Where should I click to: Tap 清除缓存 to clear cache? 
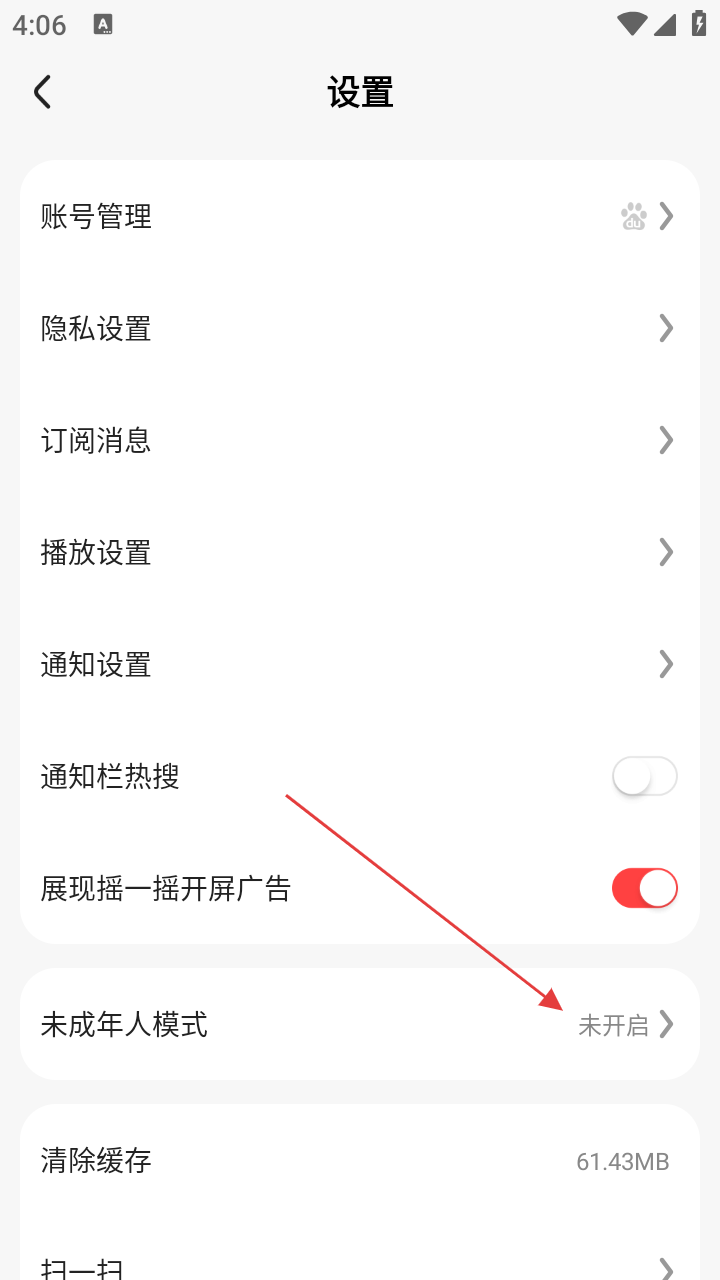pyautogui.click(x=360, y=1161)
